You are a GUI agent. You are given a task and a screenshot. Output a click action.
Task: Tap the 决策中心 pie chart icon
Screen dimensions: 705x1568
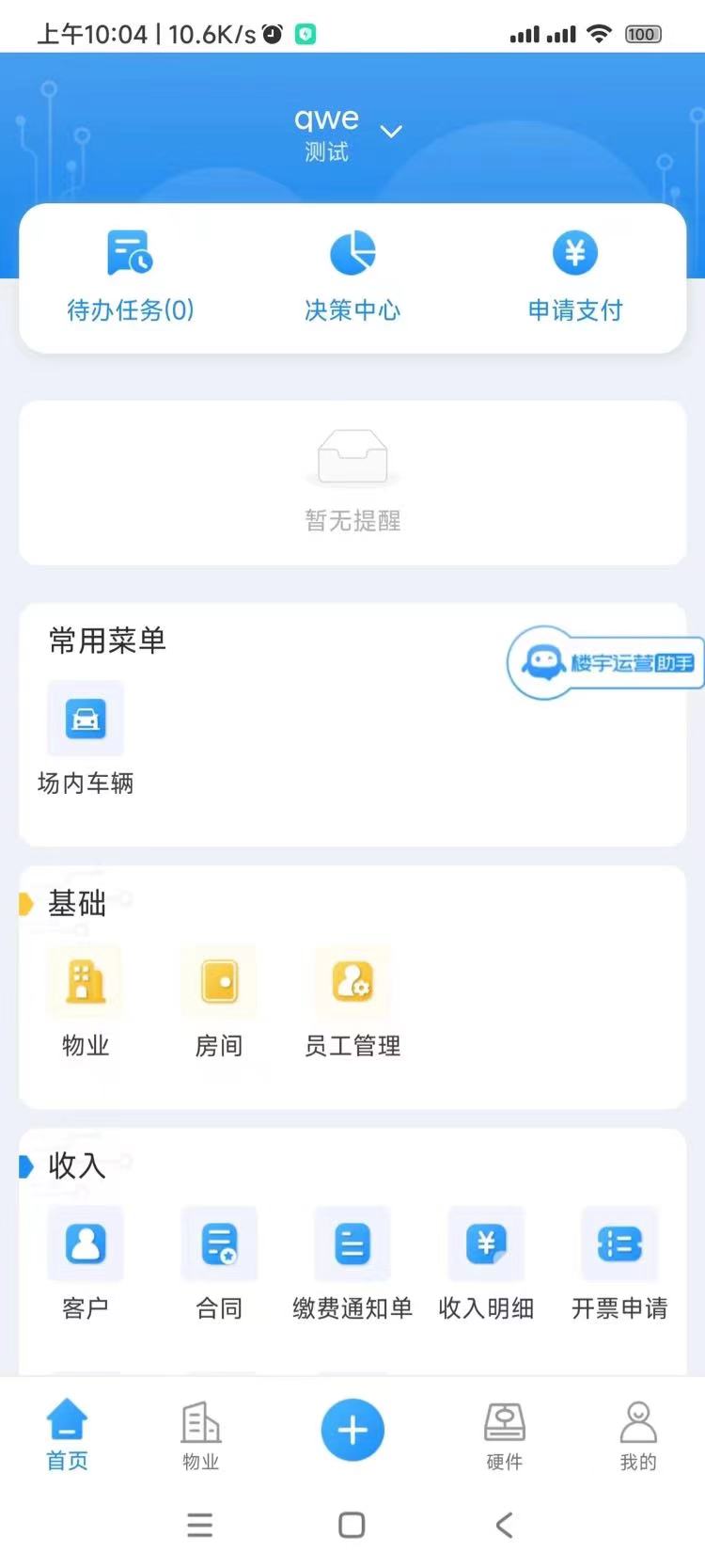(x=352, y=251)
